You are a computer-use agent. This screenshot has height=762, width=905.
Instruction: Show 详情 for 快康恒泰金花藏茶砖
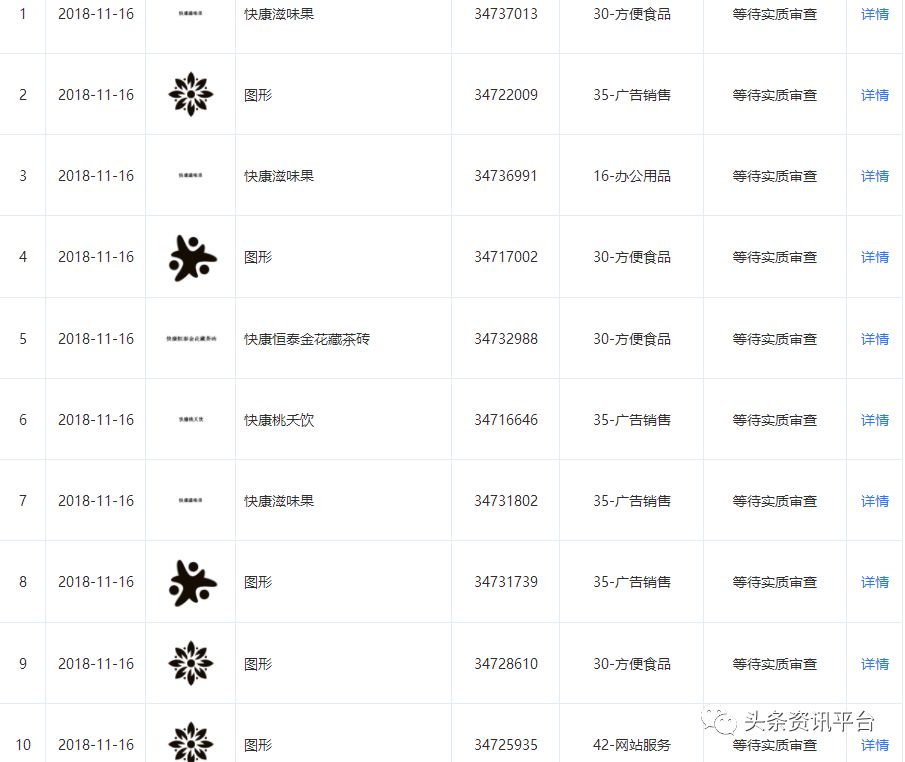[x=874, y=339]
